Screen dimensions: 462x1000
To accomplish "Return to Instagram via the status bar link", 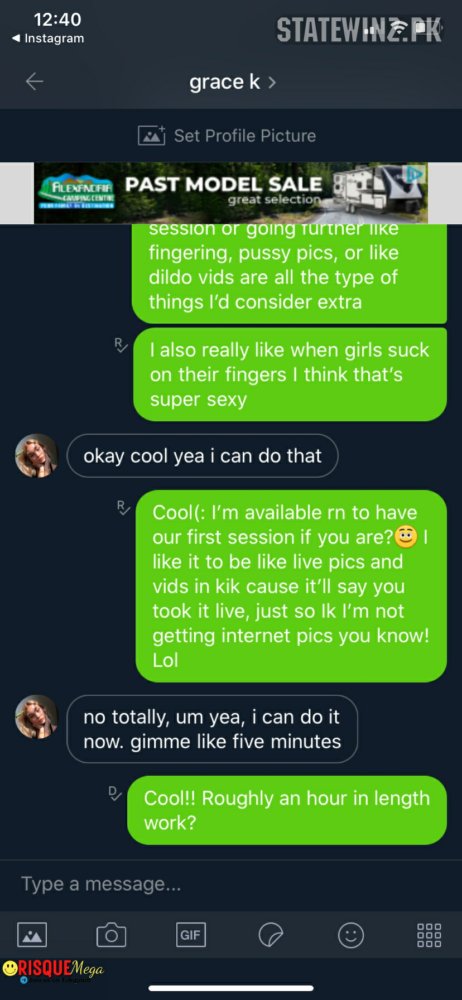I will 48,38.
